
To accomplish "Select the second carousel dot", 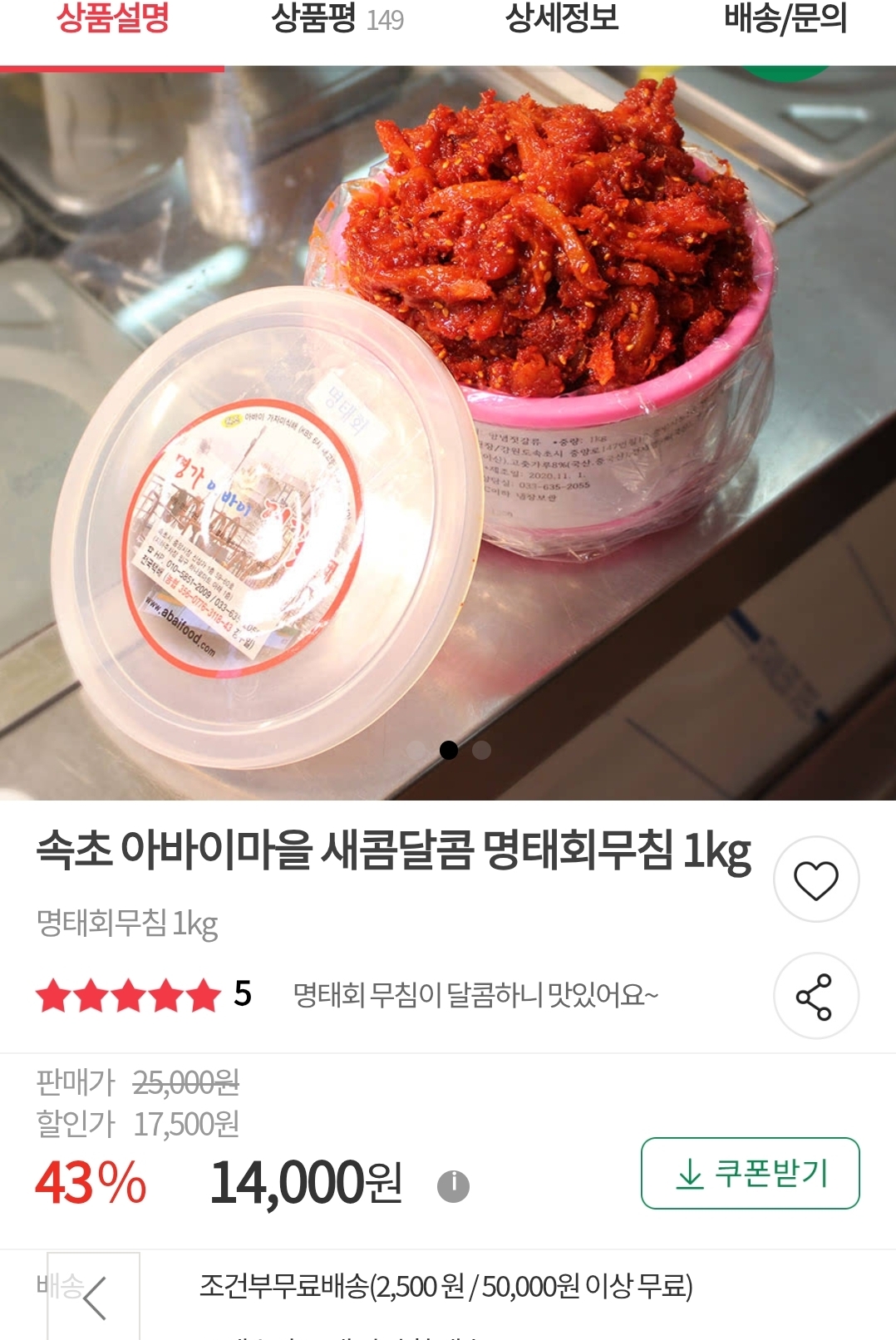I will tap(480, 751).
